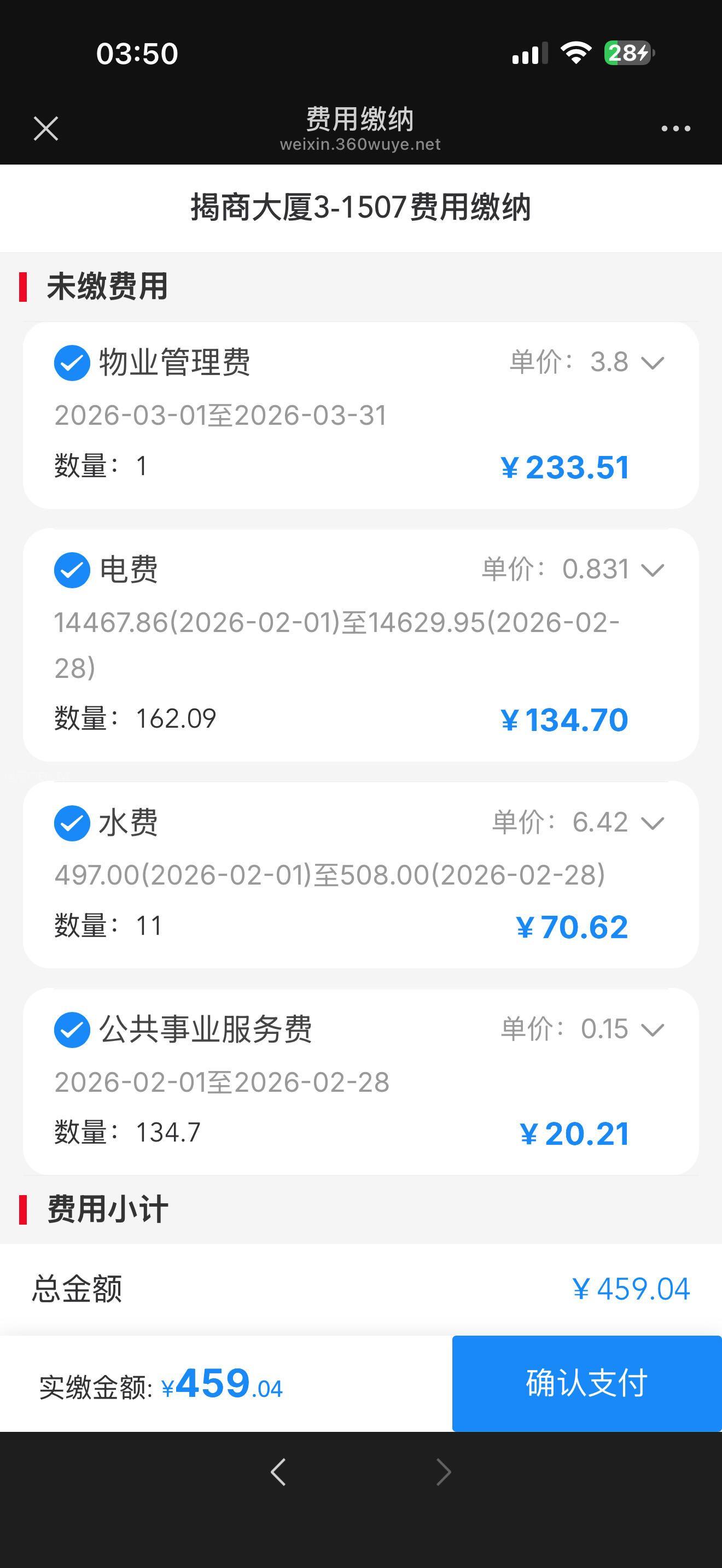722x1568 pixels.
Task: Expand the 电费 details chevron
Action: (x=653, y=570)
